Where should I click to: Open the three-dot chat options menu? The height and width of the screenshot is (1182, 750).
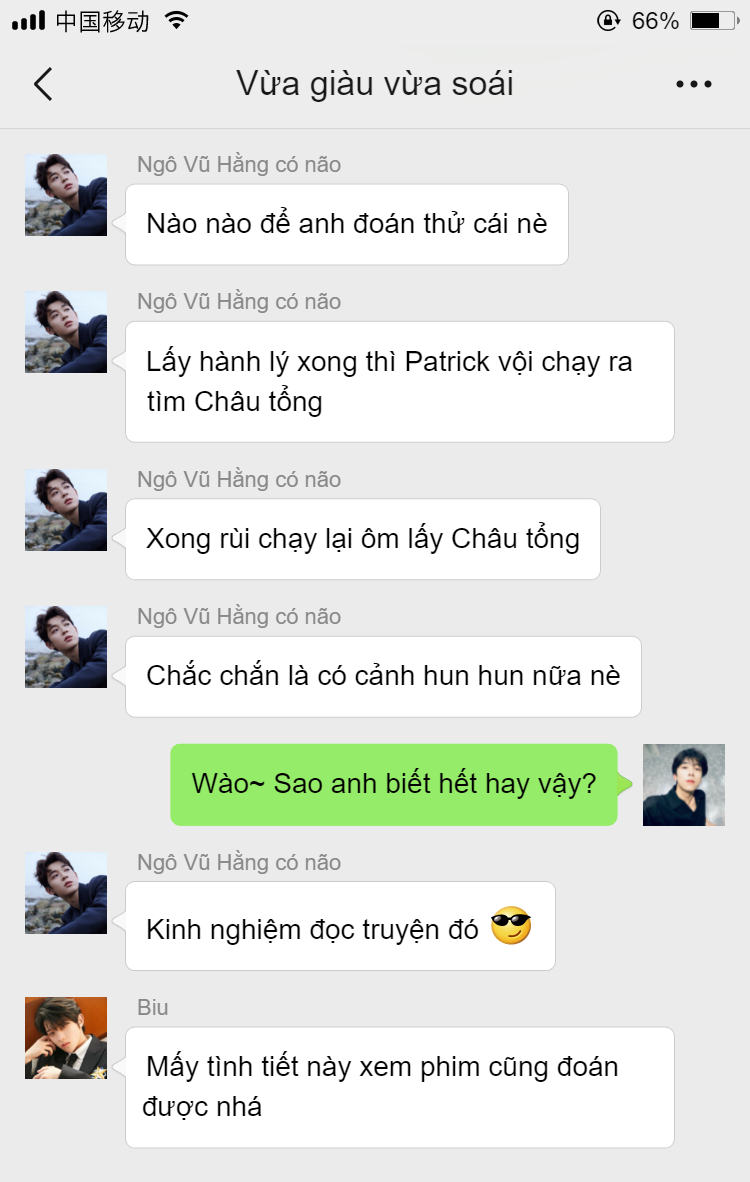694,85
